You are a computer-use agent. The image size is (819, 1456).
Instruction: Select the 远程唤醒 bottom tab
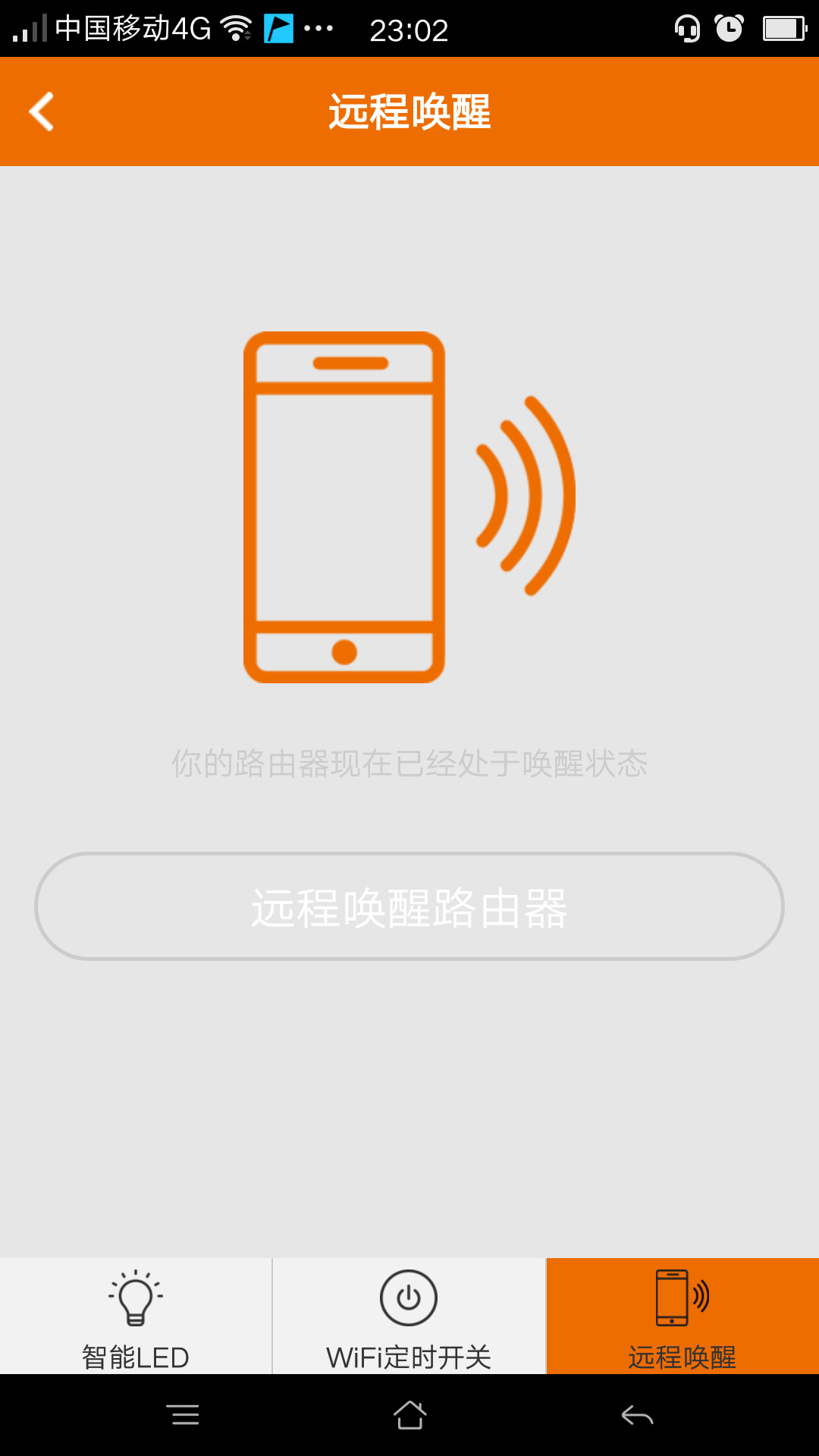[x=682, y=1316]
